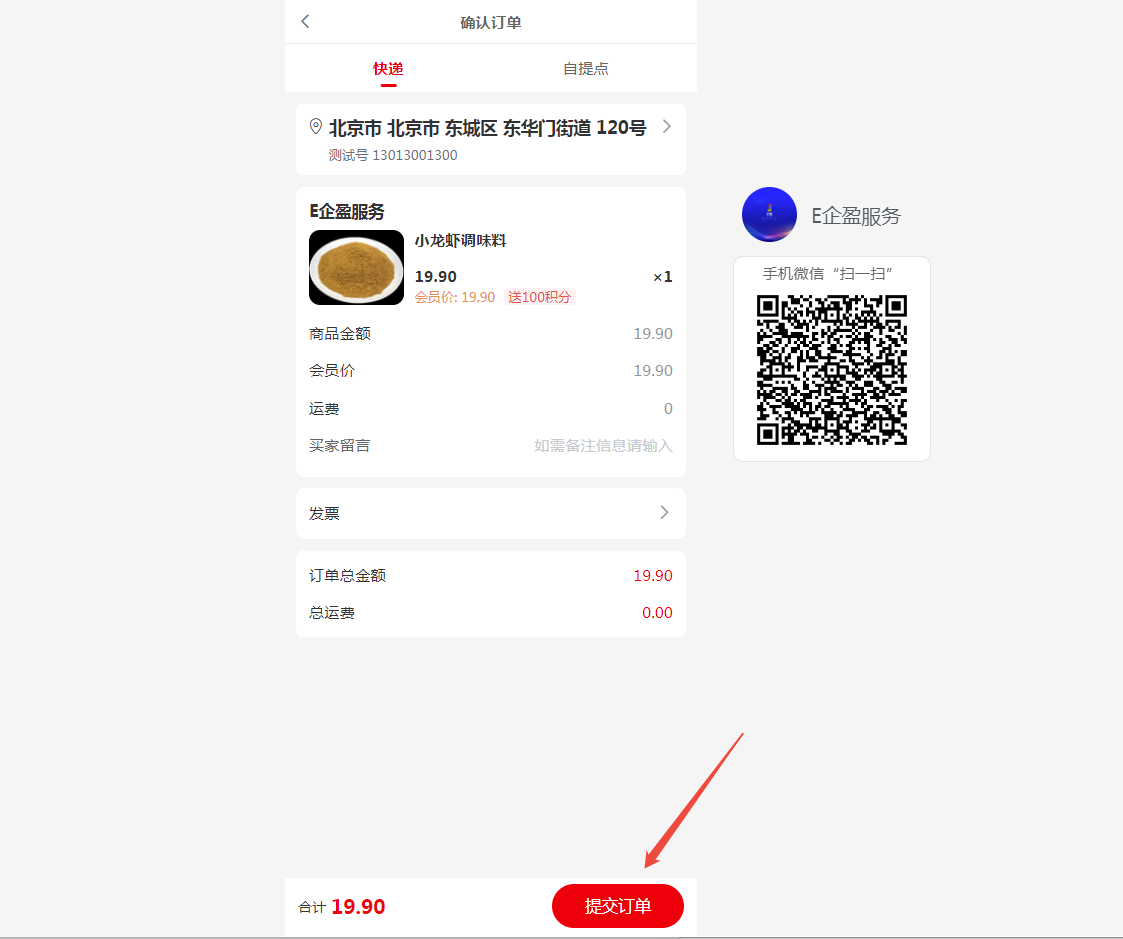
Task: Open the 发票 invoice row
Action: [x=490, y=513]
